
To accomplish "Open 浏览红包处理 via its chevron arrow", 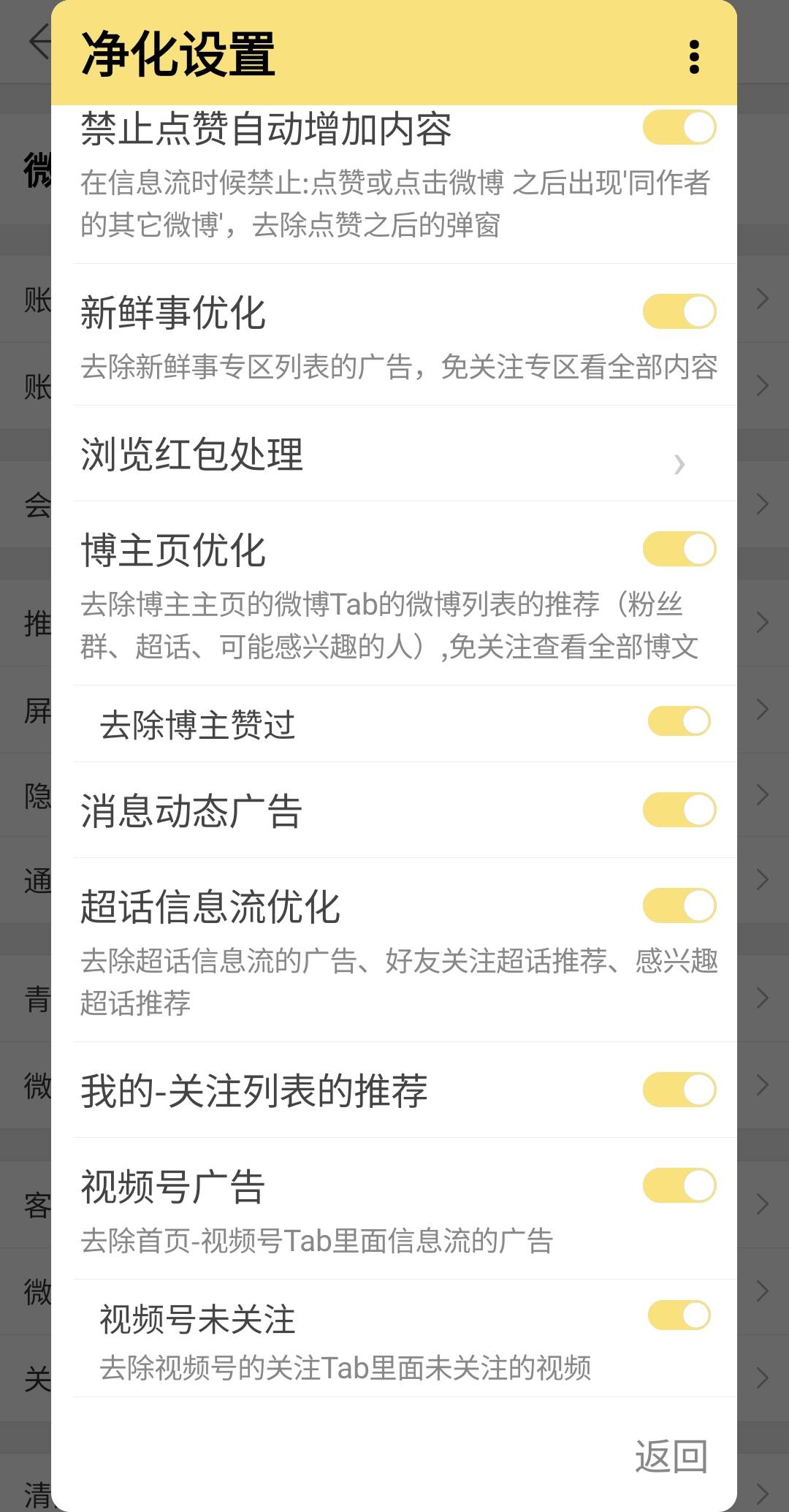I will click(679, 464).
